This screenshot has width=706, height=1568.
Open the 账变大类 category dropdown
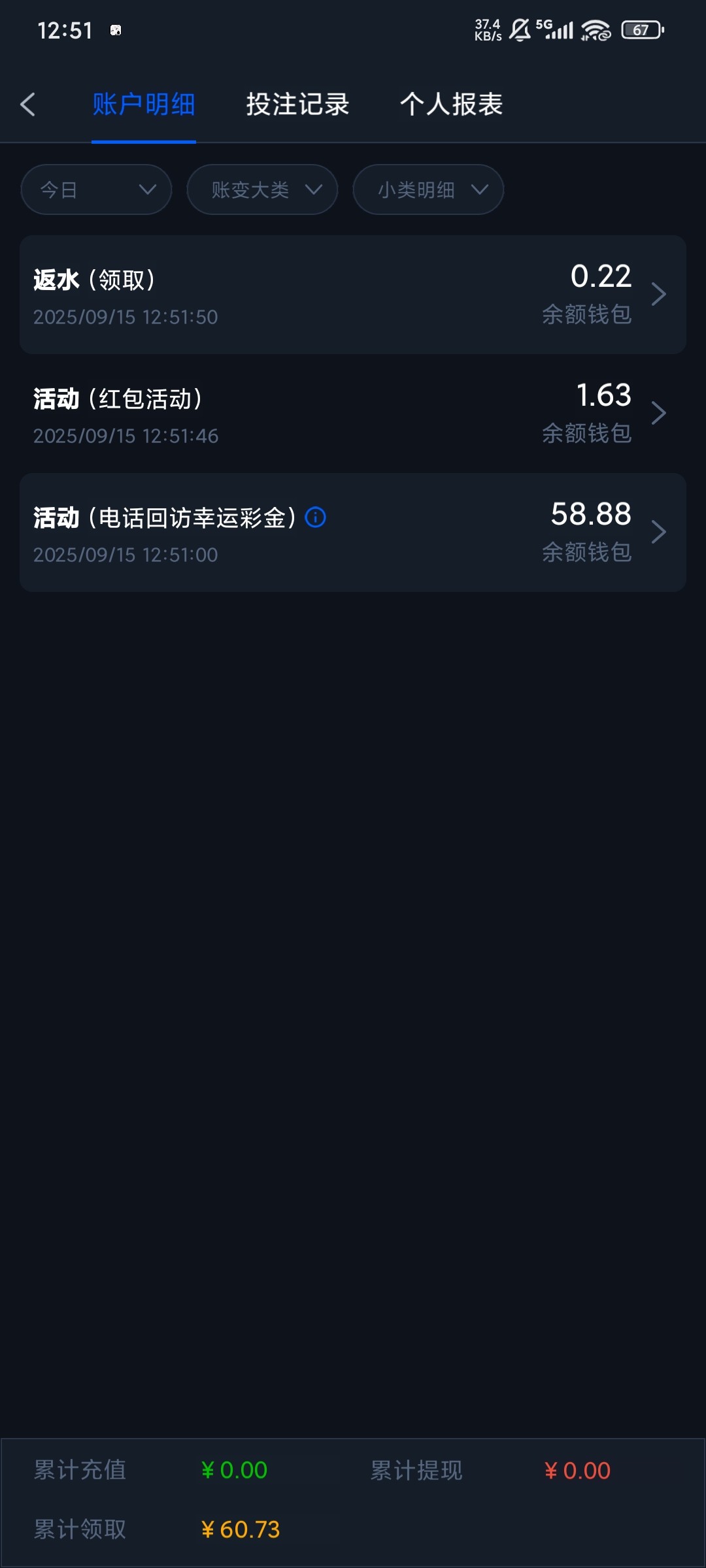tap(262, 189)
